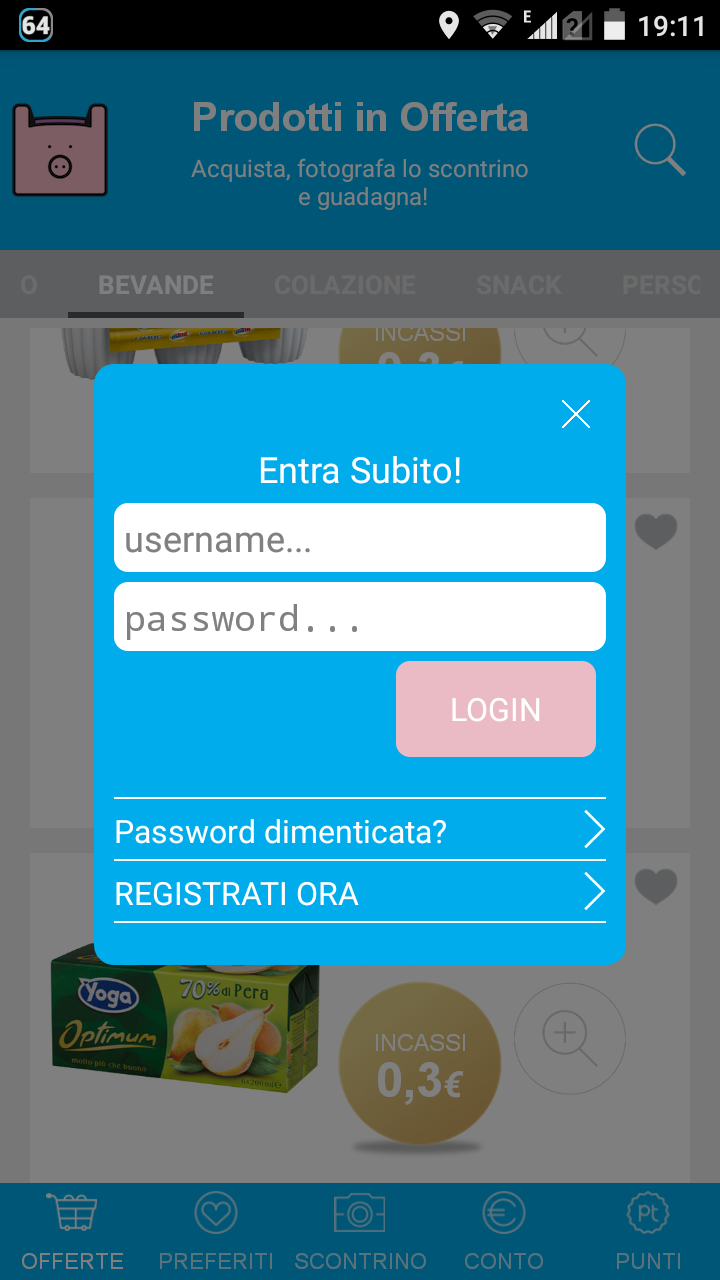Switch to the SNACK tab
Screen dimensions: 720x1280
click(519, 285)
